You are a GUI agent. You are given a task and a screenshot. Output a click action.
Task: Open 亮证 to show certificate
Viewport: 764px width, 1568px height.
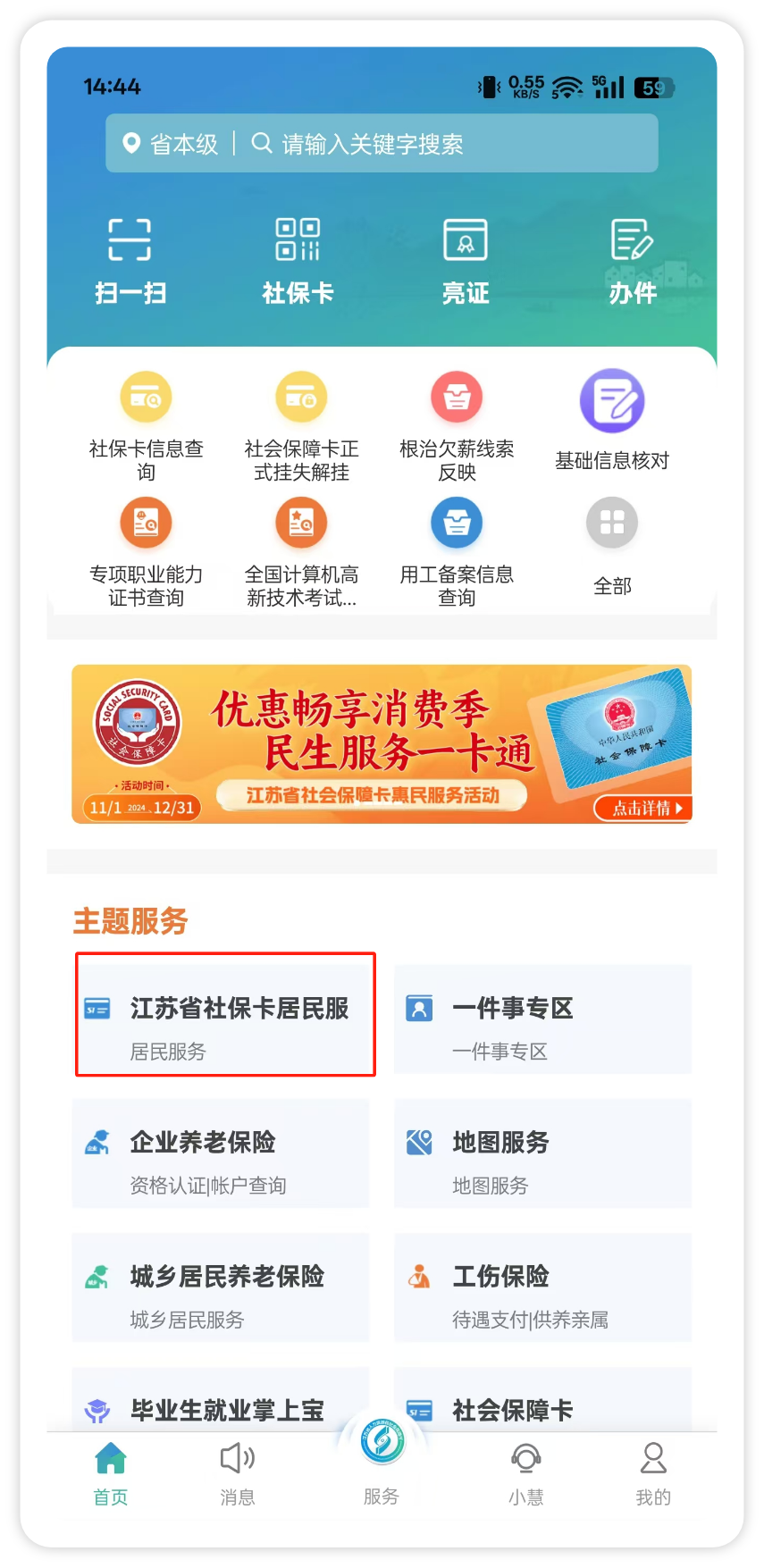[466, 260]
